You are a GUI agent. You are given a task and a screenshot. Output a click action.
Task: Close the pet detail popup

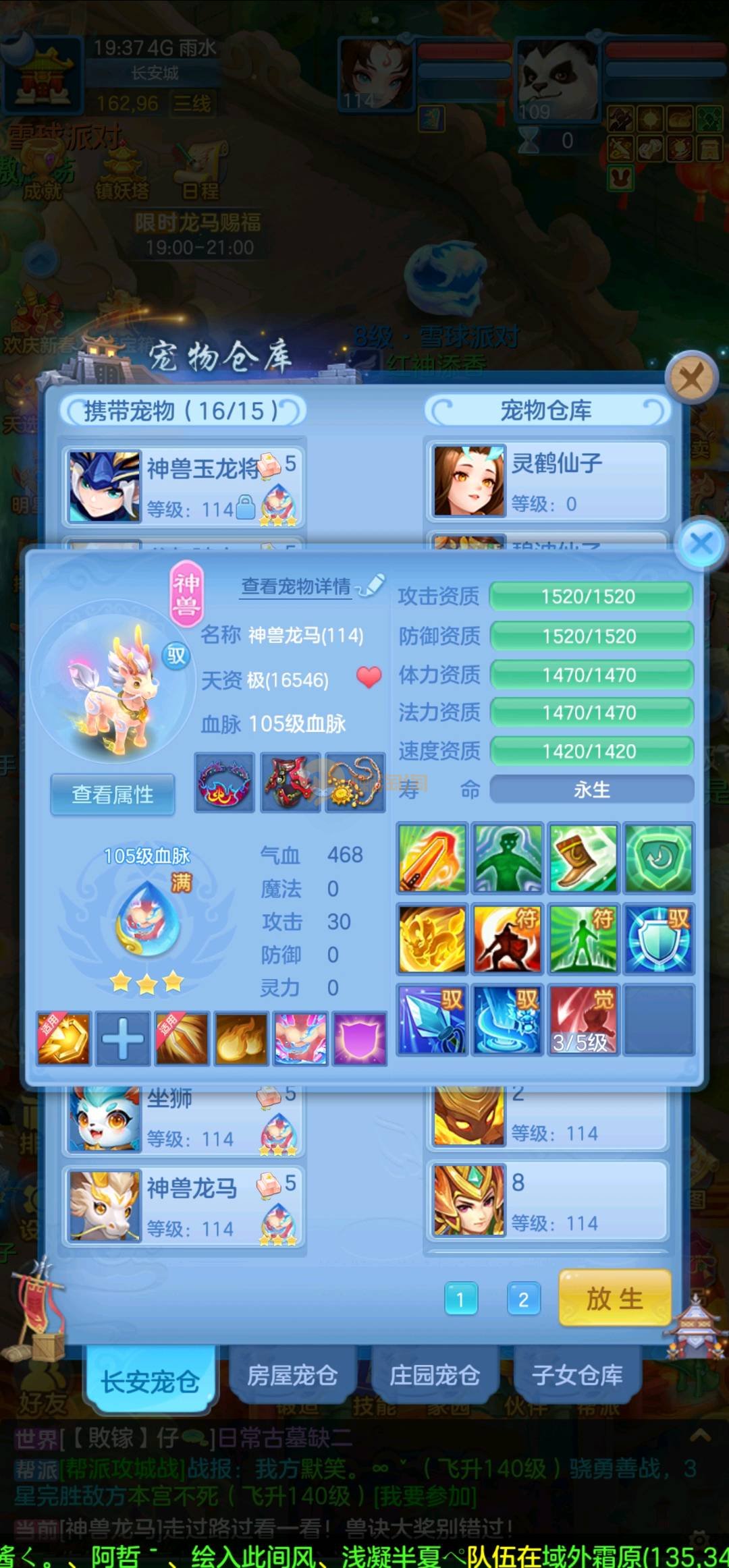pyautogui.click(x=701, y=543)
